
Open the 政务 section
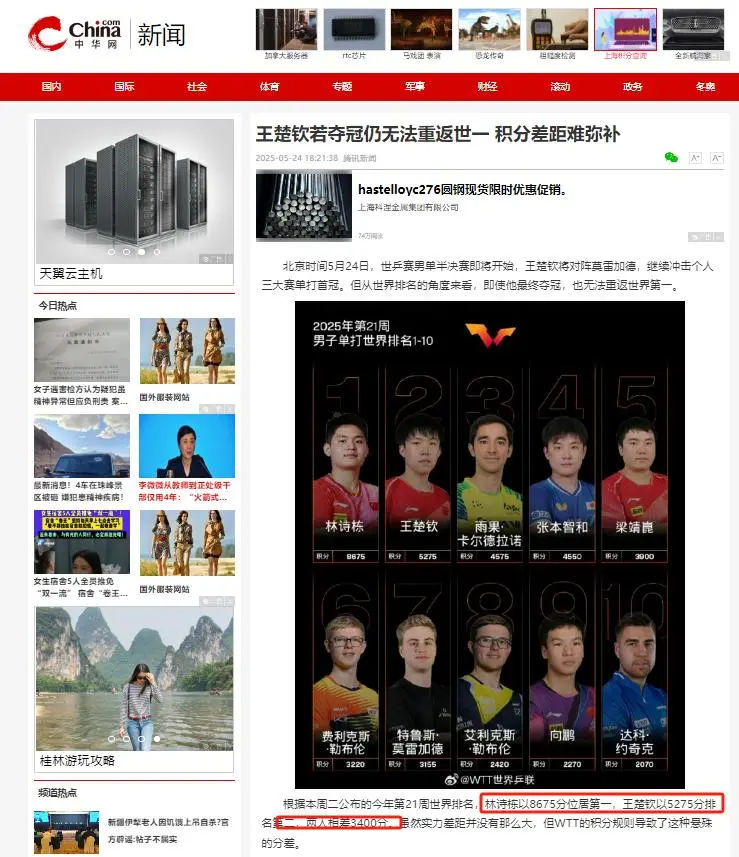click(633, 87)
